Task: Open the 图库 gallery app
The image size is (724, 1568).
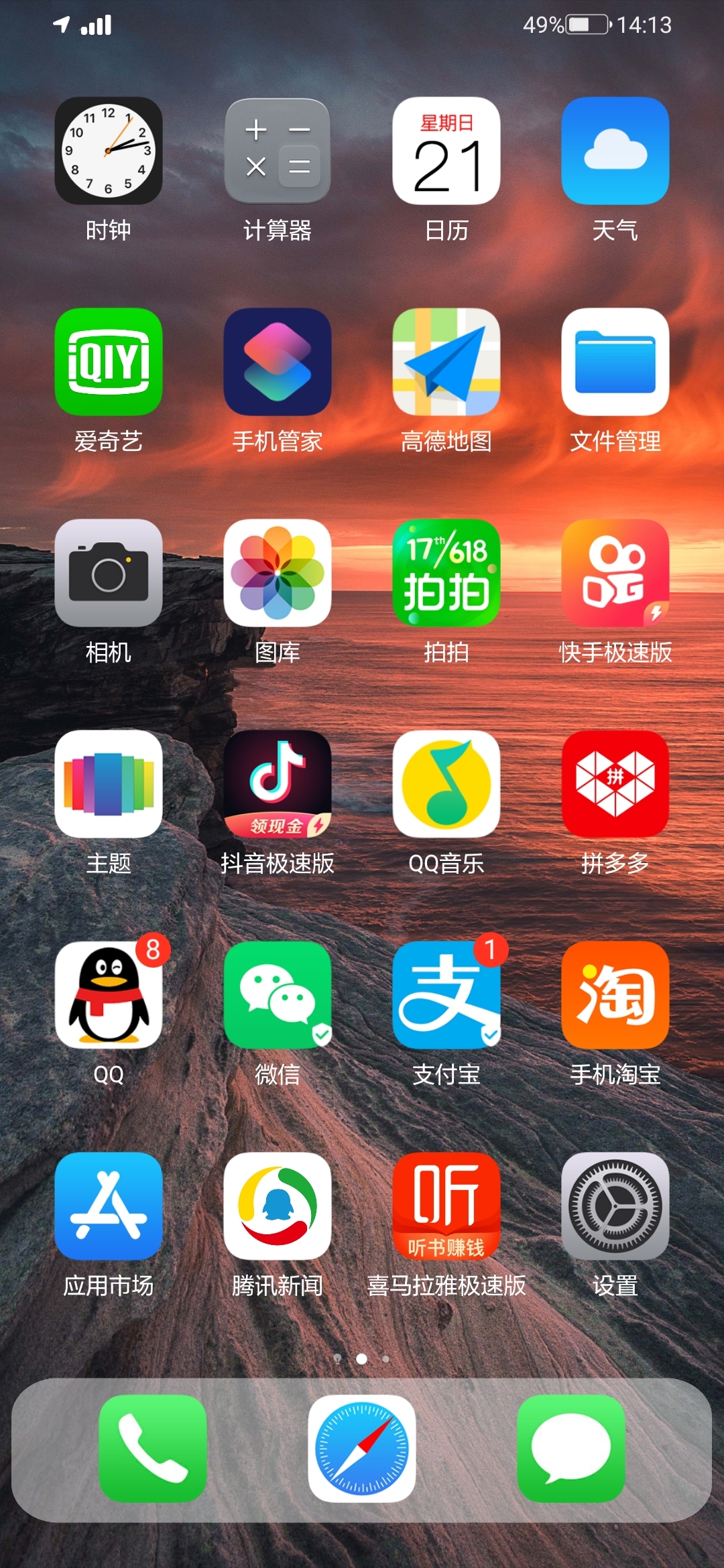Action: (278, 574)
